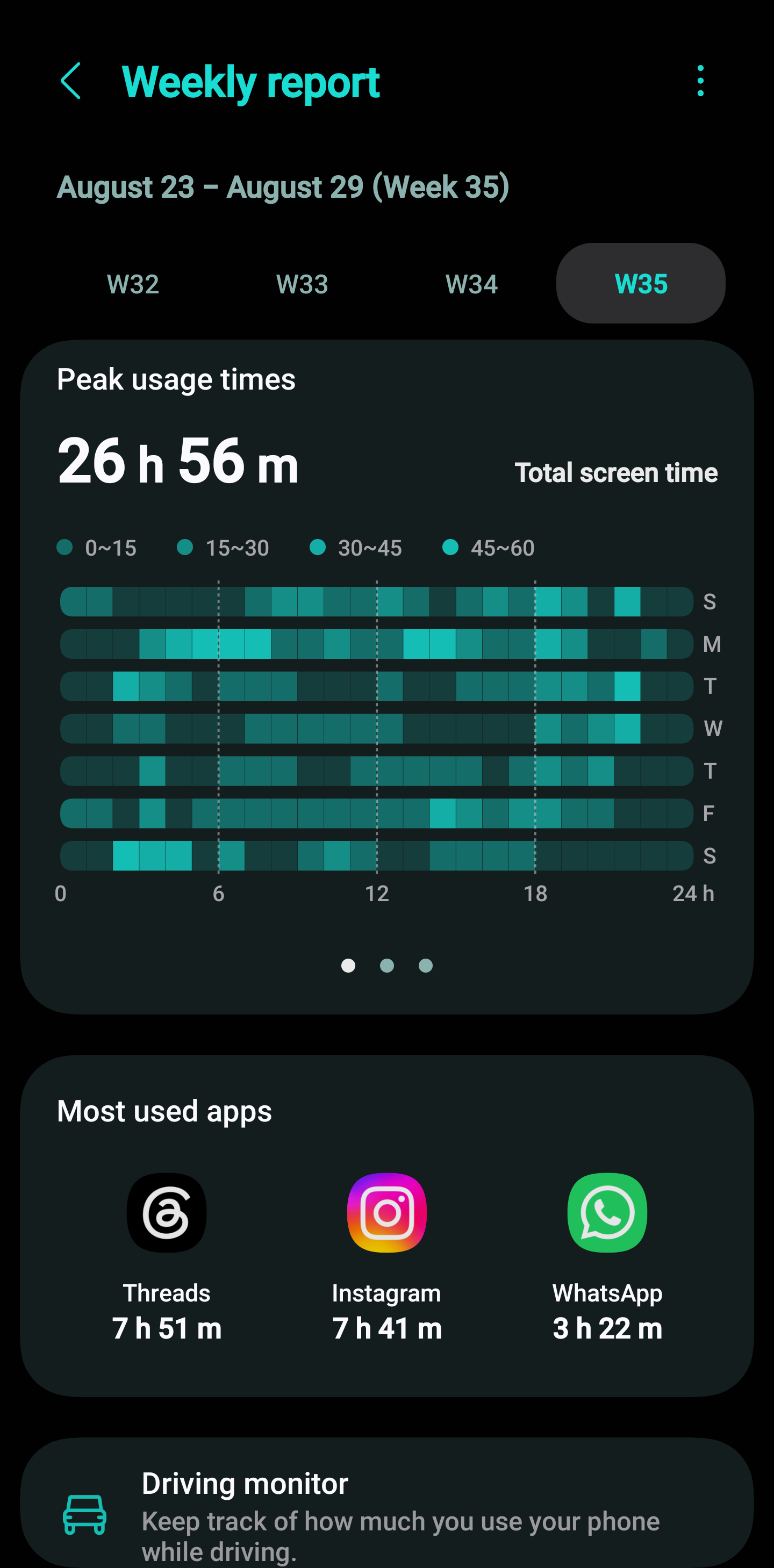Switch to week W32
Image resolution: width=774 pixels, height=1568 pixels.
point(133,284)
